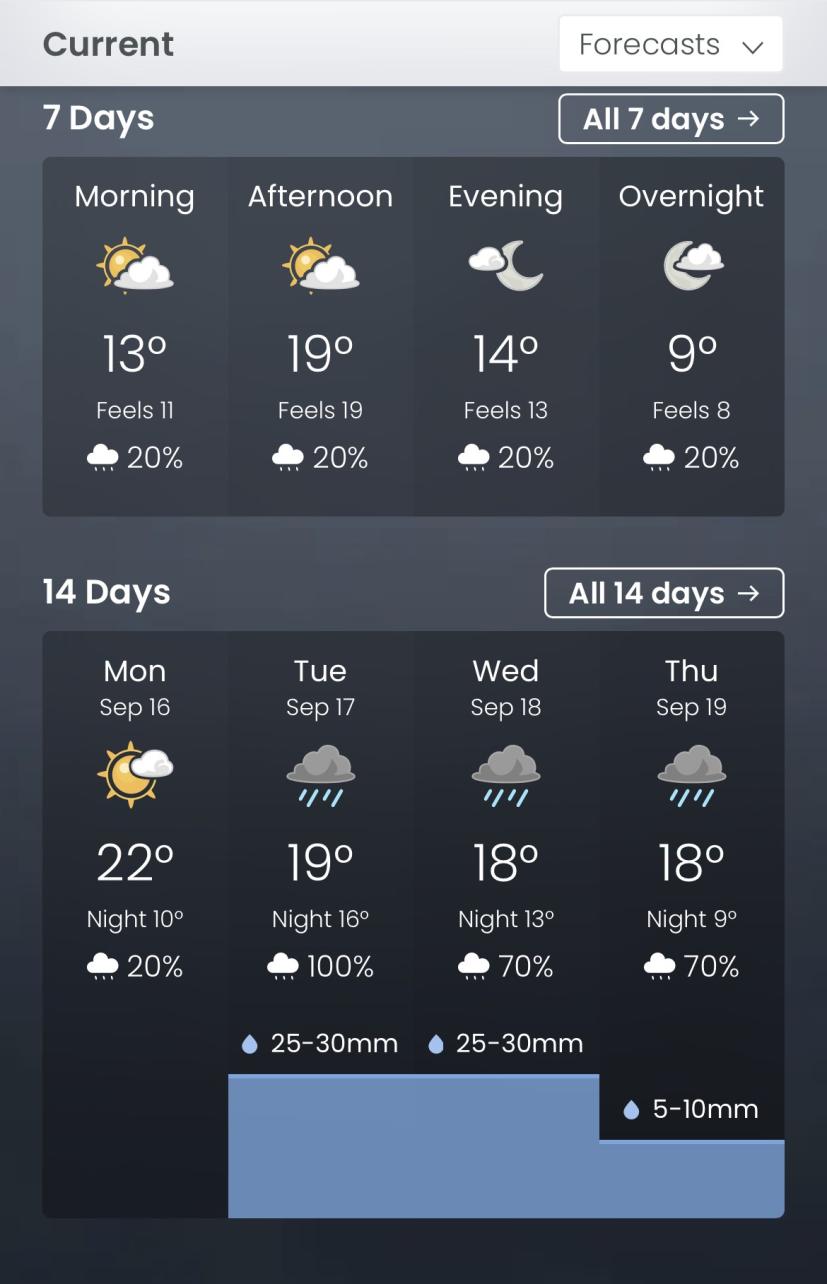Screen dimensions: 827x1284
Task: View all 7 days forecast
Action: coord(670,119)
